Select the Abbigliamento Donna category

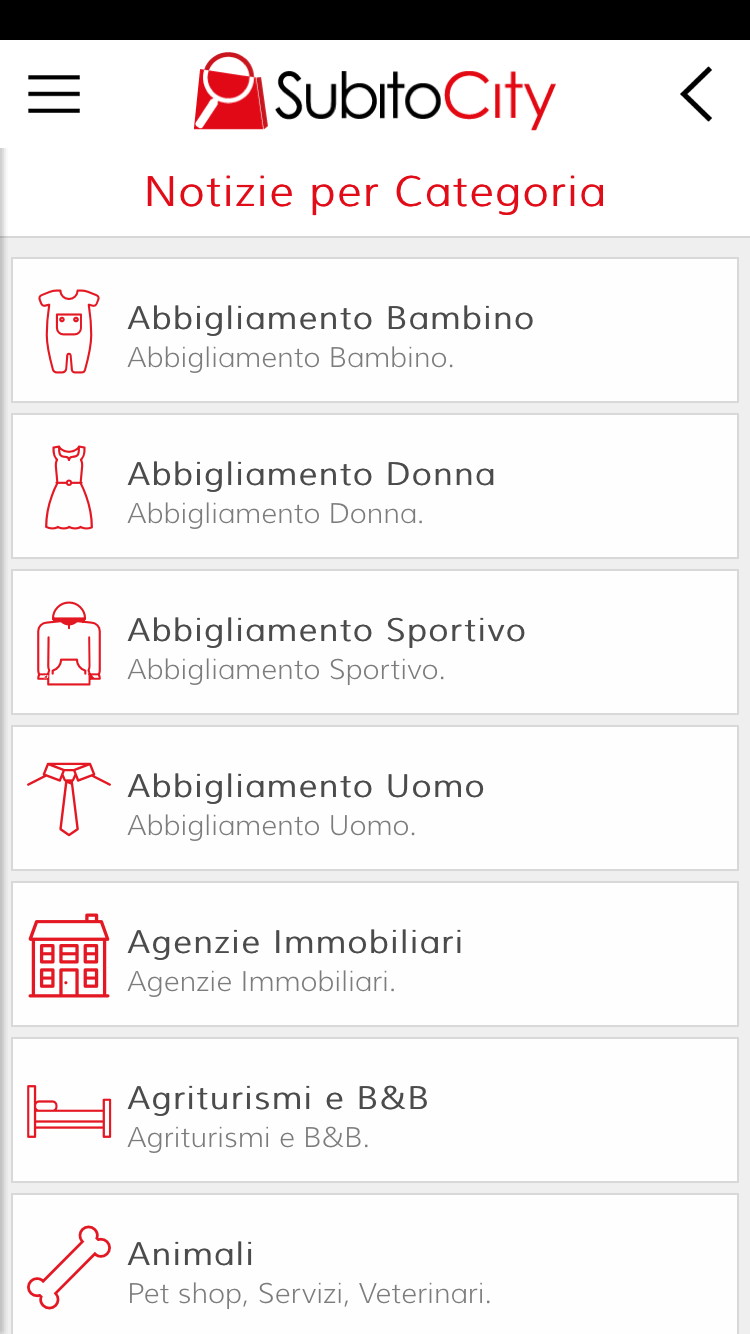coord(375,486)
